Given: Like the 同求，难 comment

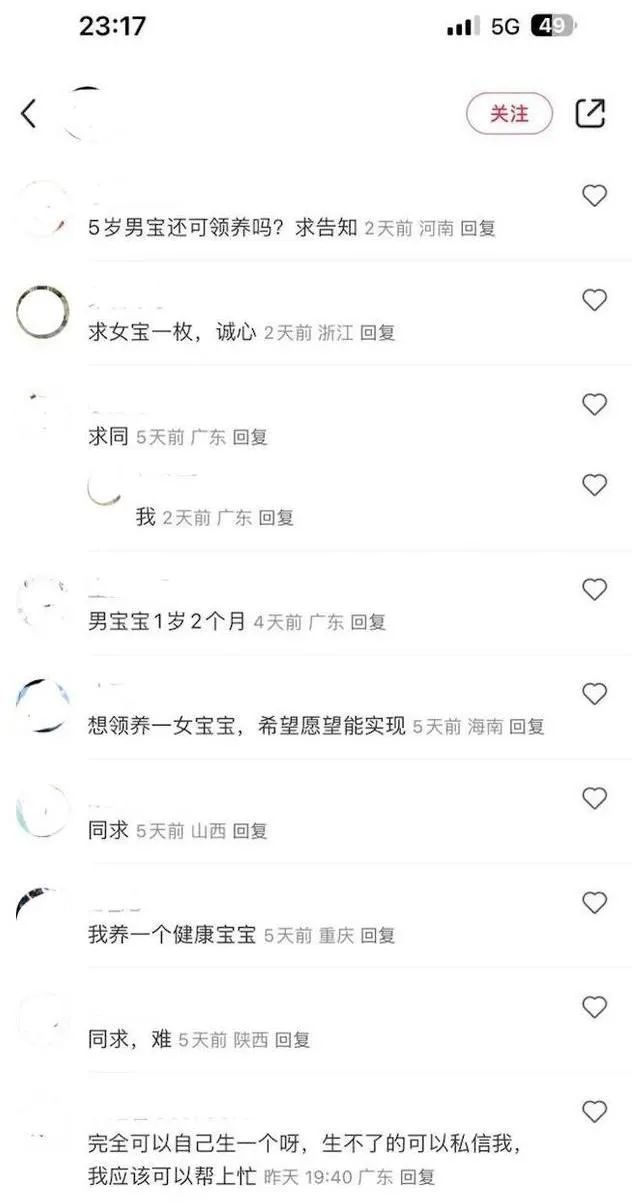Looking at the screenshot, I should pos(595,1007).
